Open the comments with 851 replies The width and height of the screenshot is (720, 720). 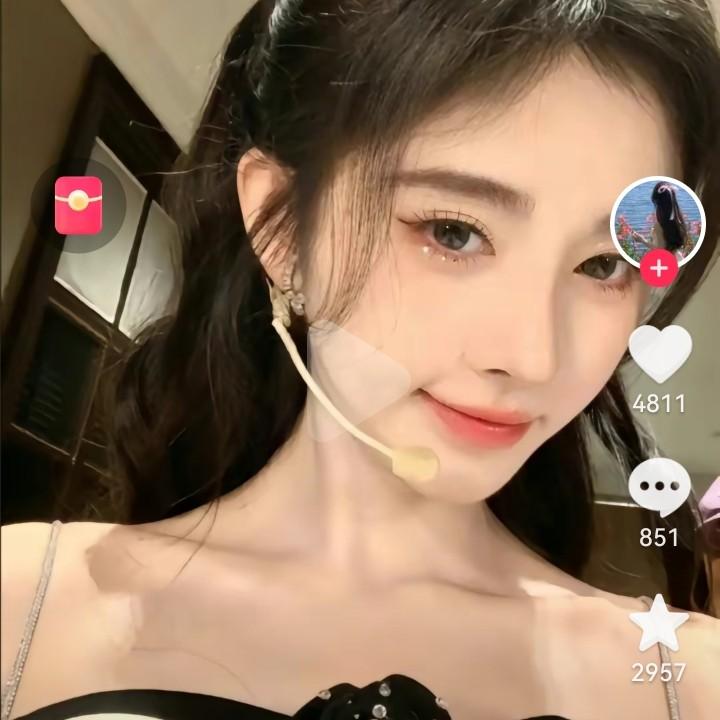click(660, 488)
